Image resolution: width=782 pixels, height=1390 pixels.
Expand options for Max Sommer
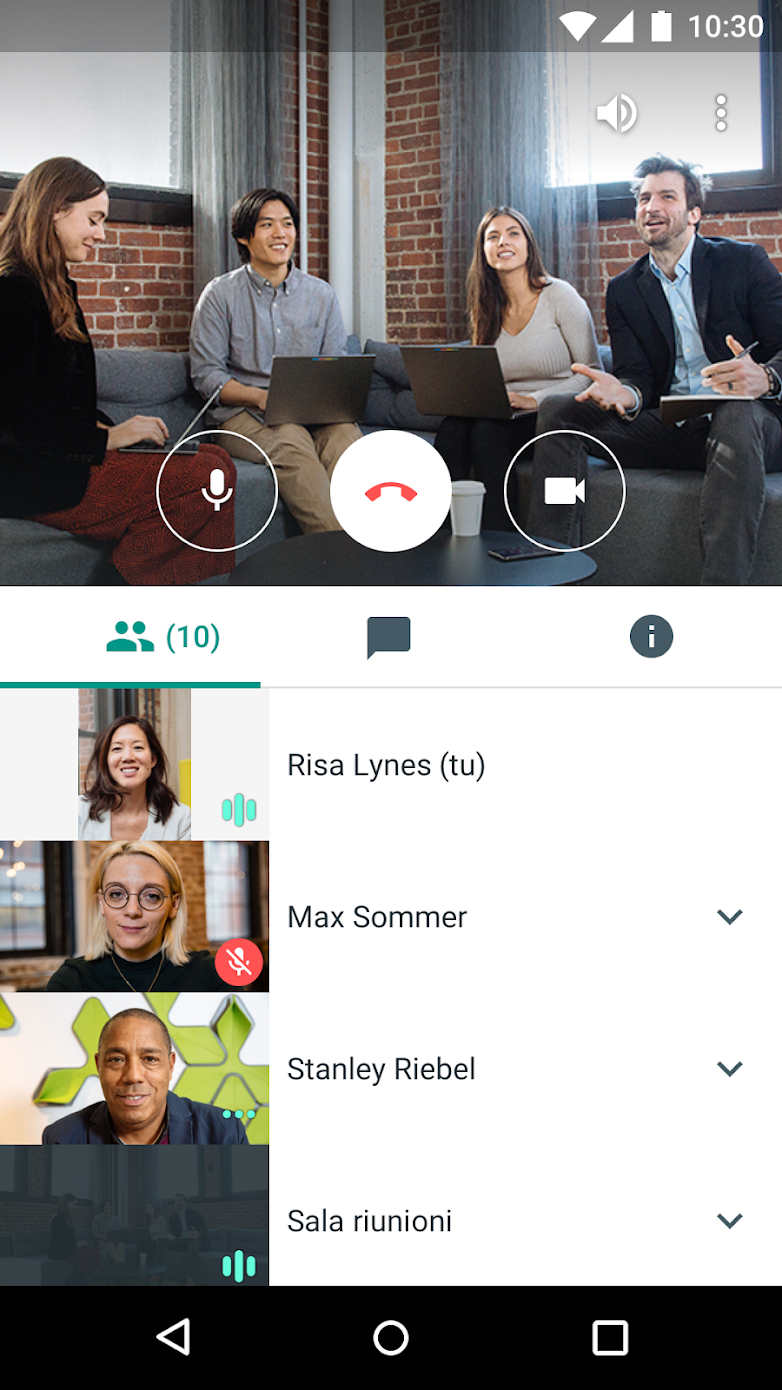(x=730, y=917)
